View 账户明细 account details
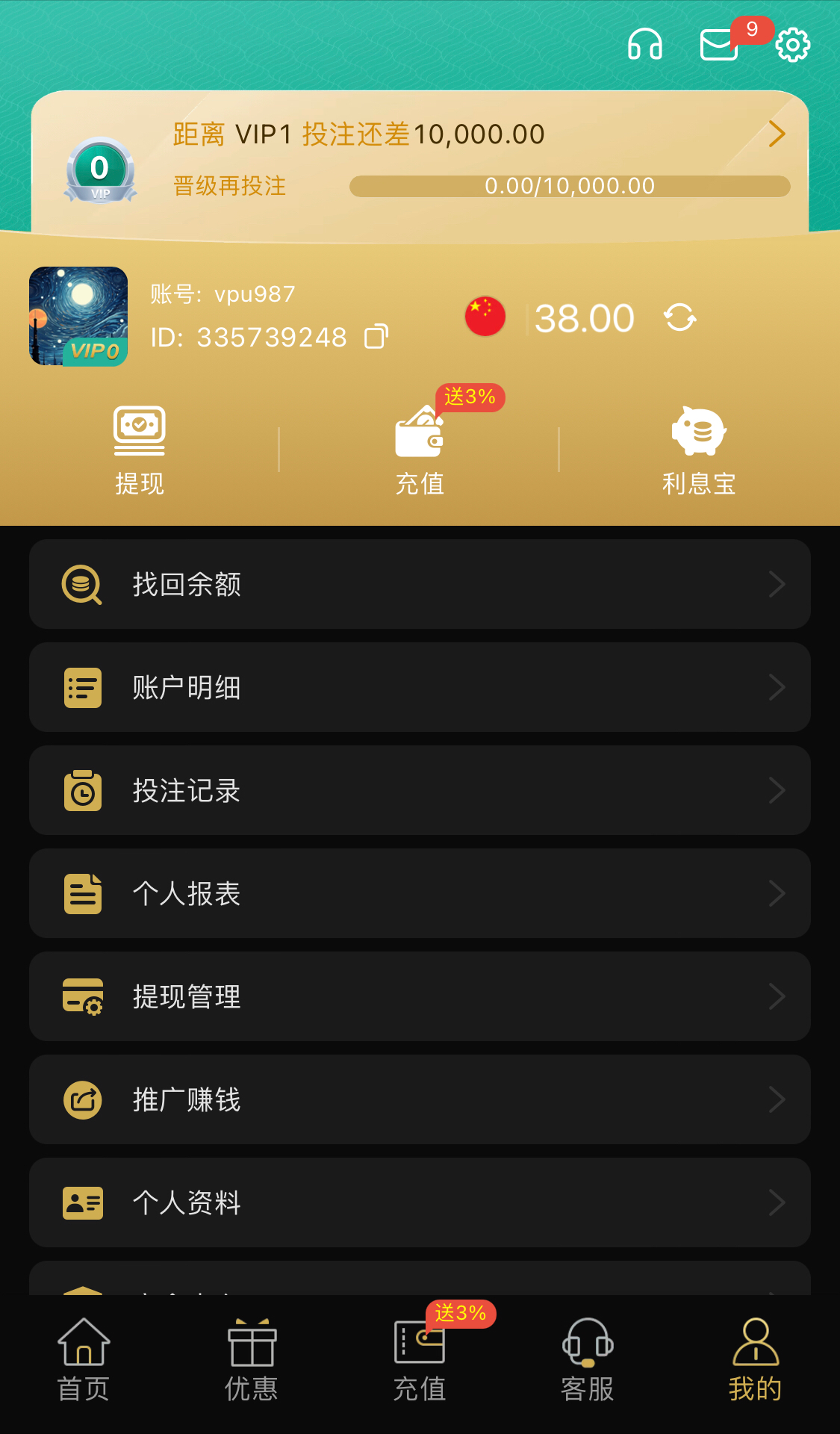Image resolution: width=840 pixels, height=1434 pixels. (420, 687)
